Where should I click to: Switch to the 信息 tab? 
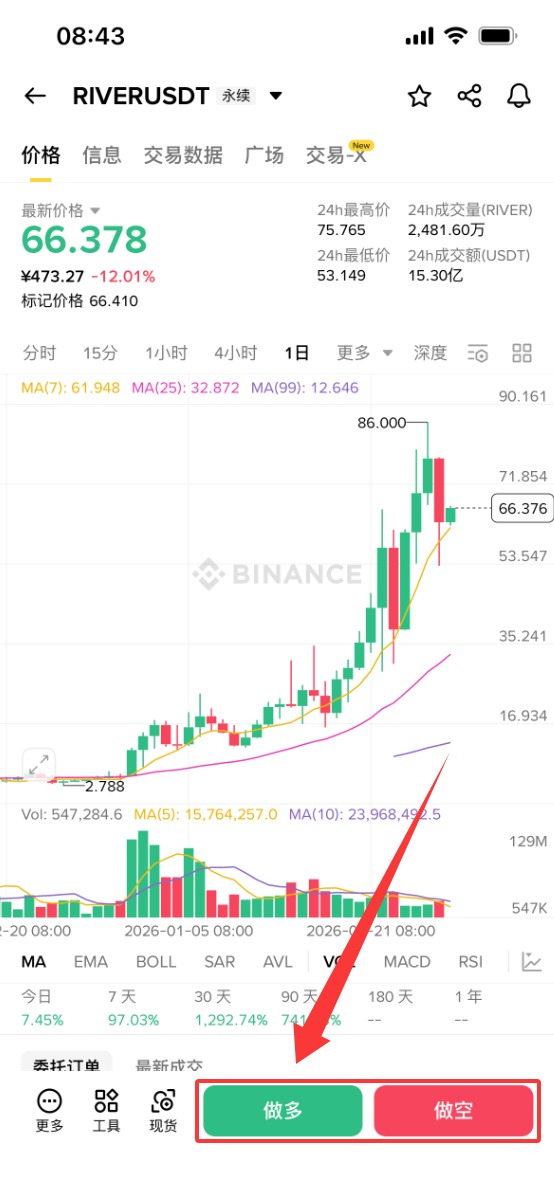[x=101, y=156]
